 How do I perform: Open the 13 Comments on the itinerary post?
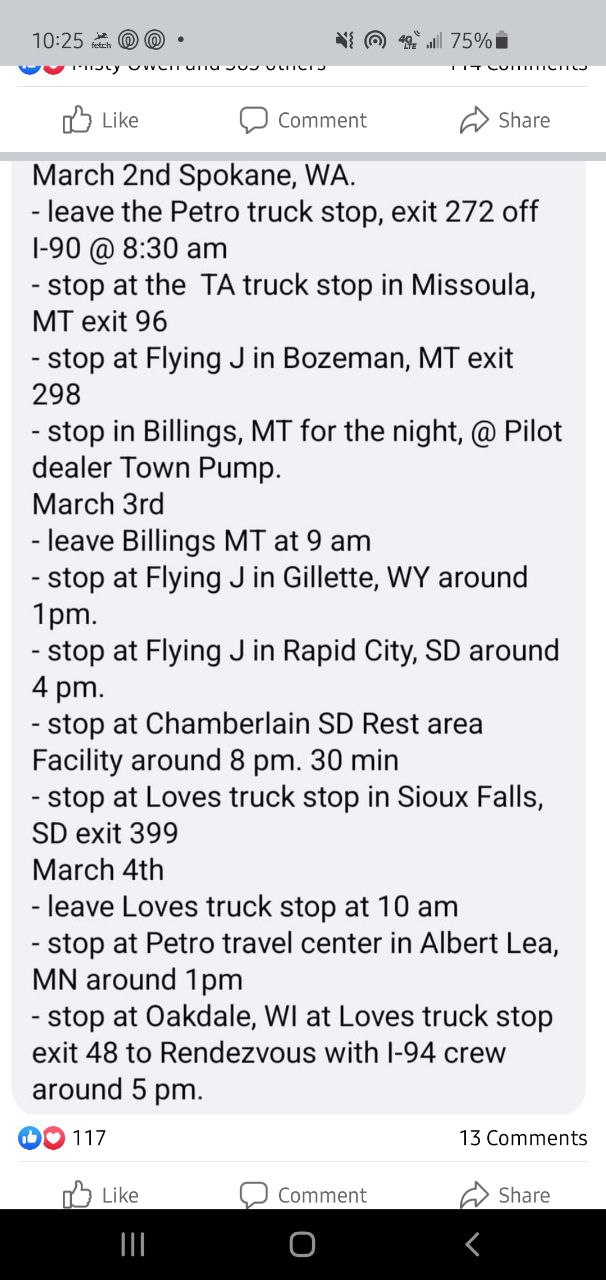(x=523, y=1138)
